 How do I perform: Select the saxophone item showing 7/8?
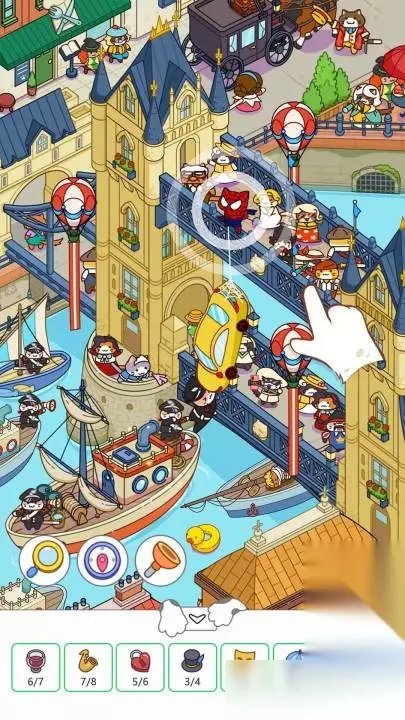click(88, 667)
